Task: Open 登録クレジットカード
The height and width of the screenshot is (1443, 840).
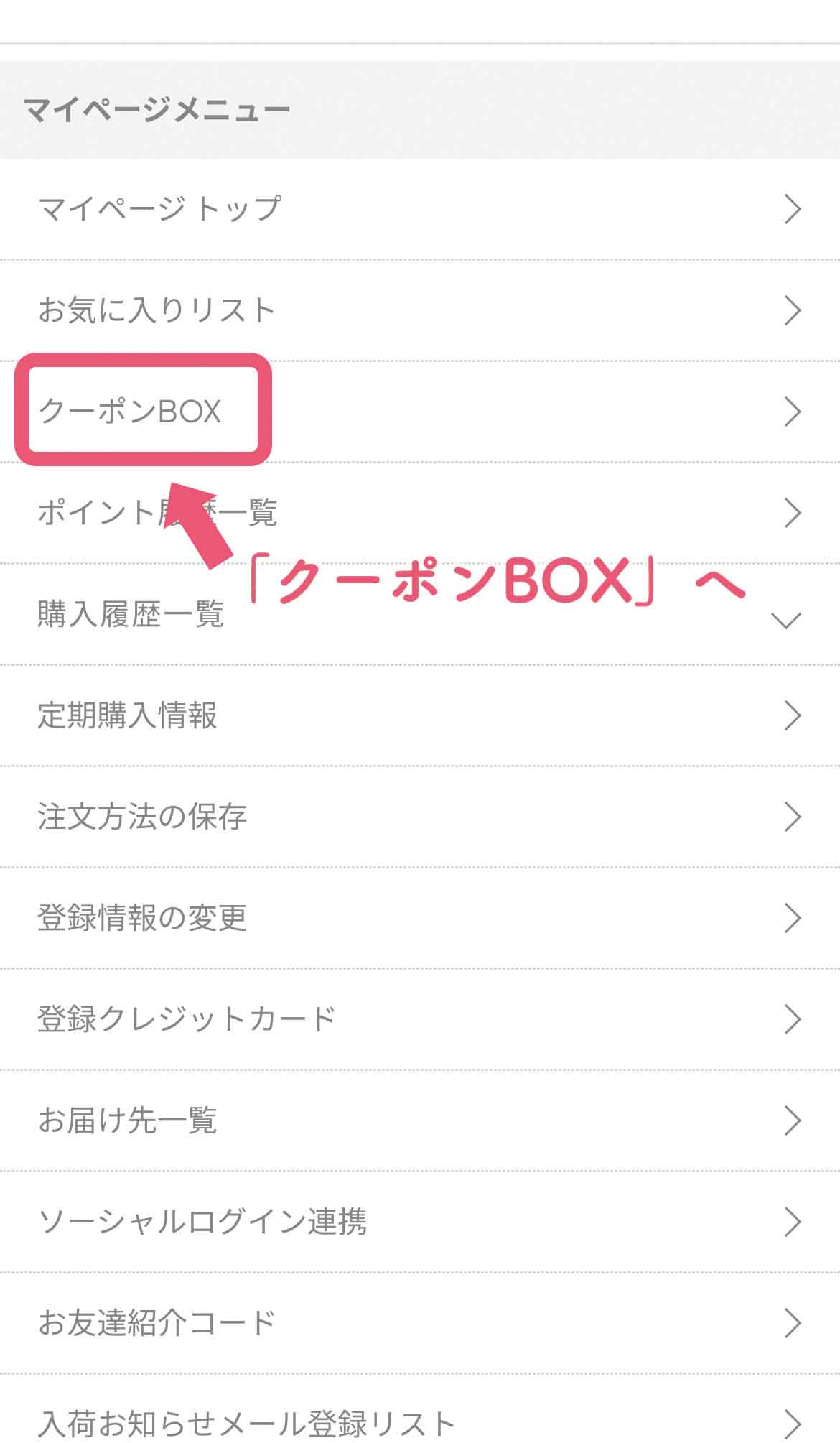Action: [420, 1019]
